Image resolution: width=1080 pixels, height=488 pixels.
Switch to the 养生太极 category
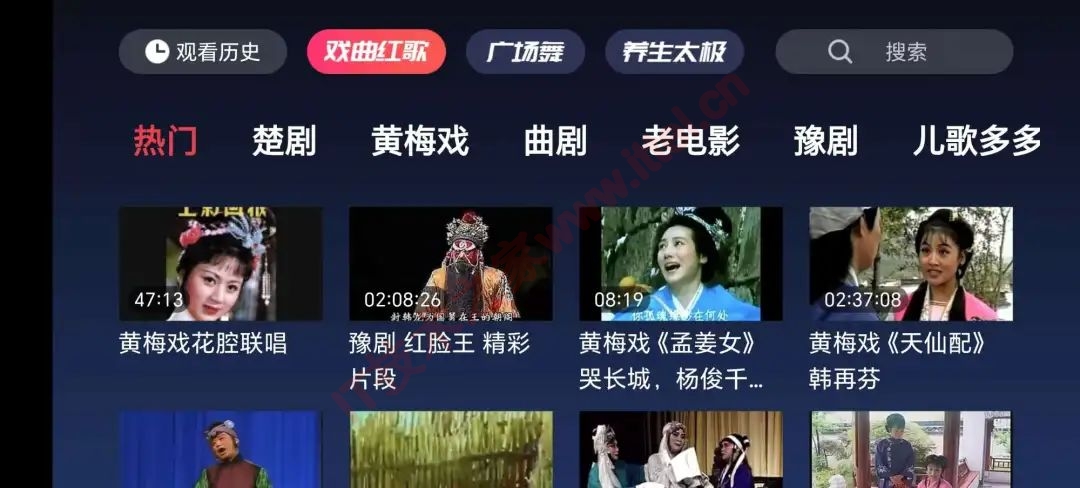[x=674, y=52]
